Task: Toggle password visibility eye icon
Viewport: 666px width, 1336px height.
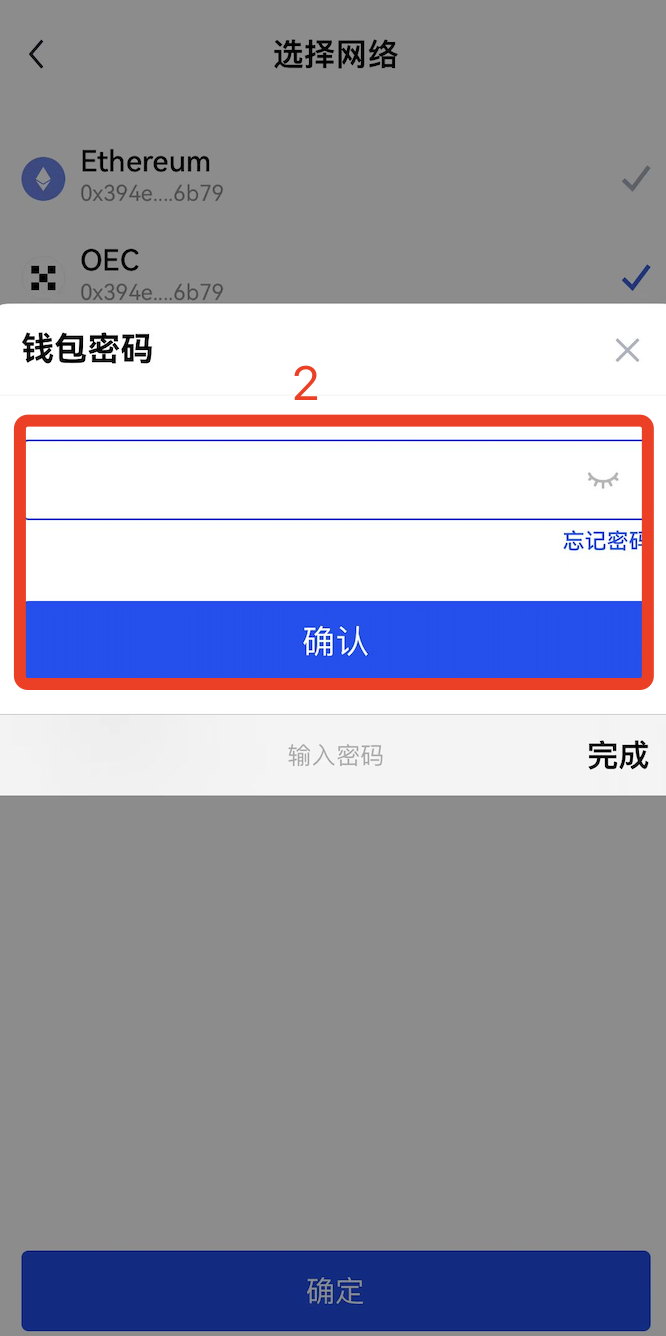Action: coord(603,480)
